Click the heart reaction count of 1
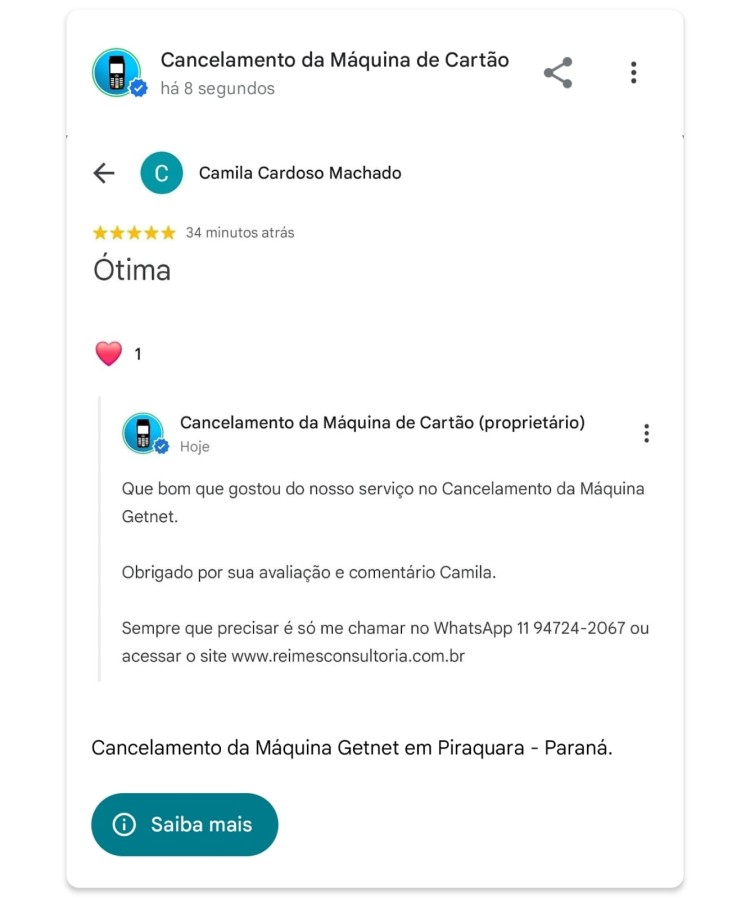Screen dimensions: 750x900 138,353
